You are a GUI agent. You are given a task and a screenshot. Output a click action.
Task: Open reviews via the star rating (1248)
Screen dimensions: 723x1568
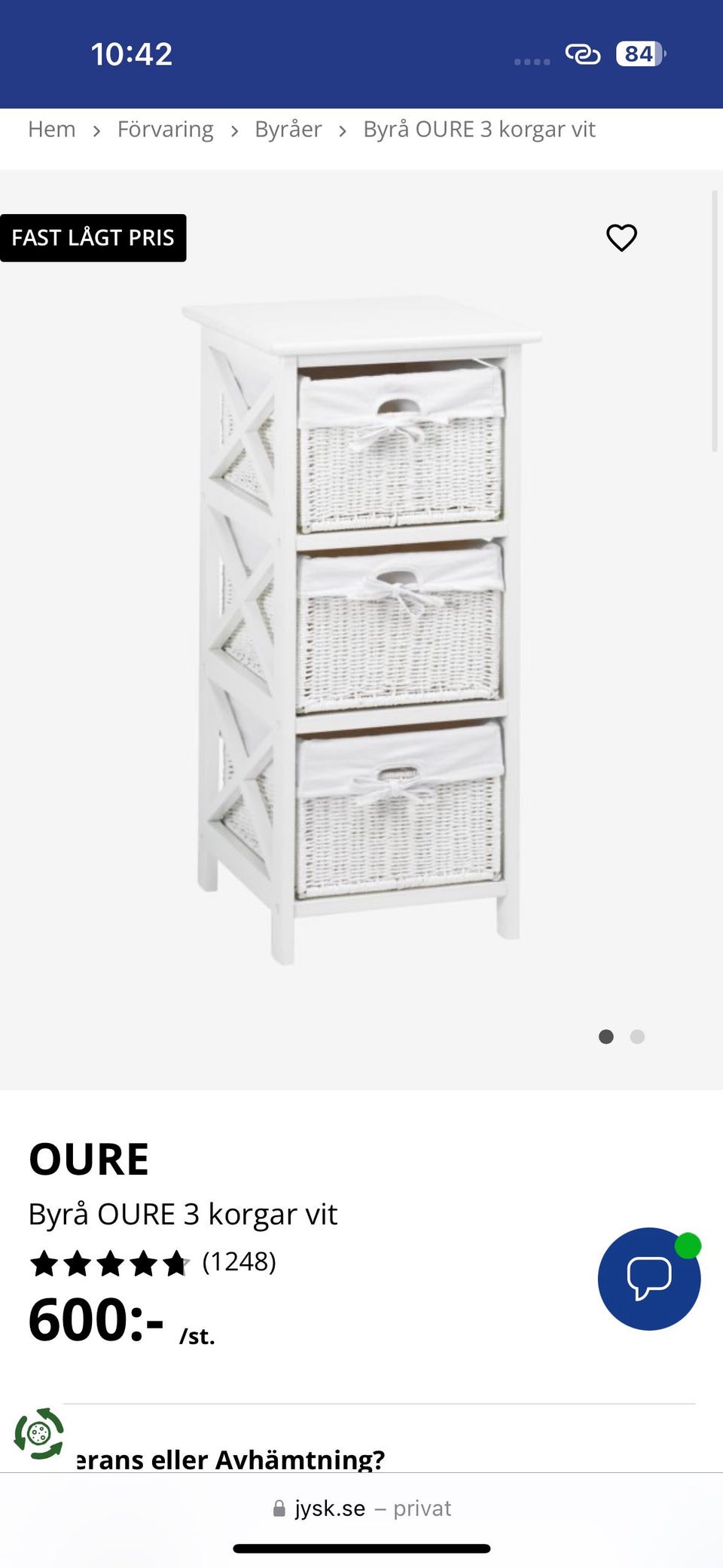tap(153, 1262)
